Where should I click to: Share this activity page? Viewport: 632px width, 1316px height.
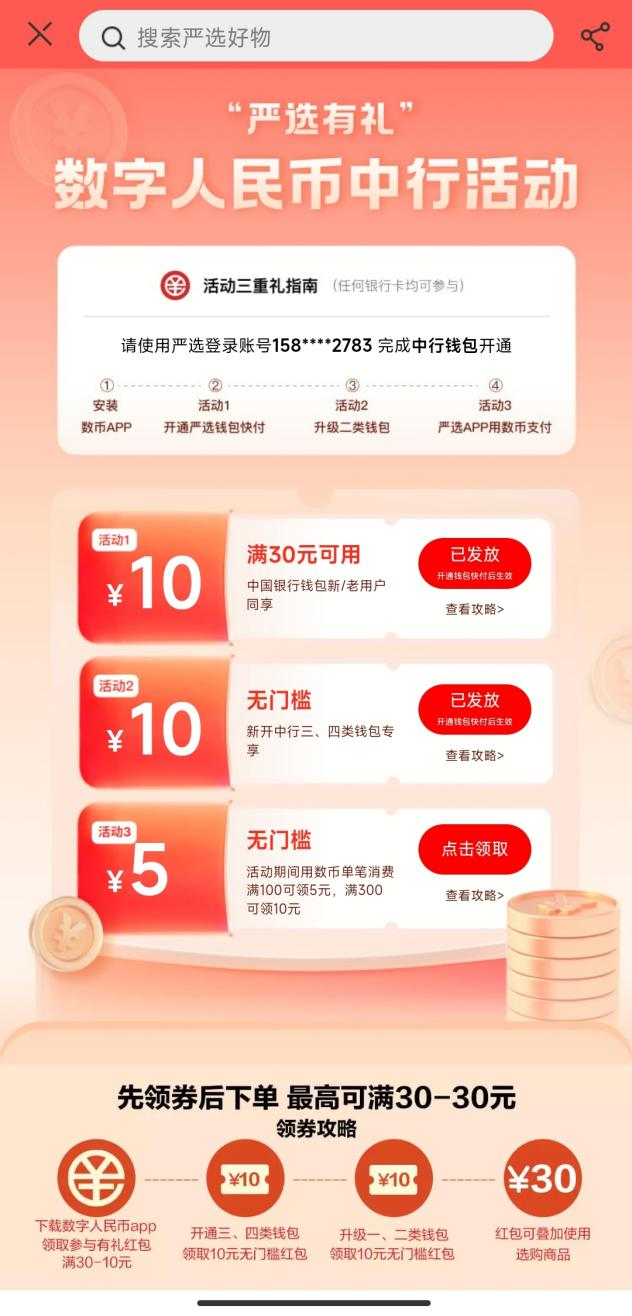pos(595,37)
